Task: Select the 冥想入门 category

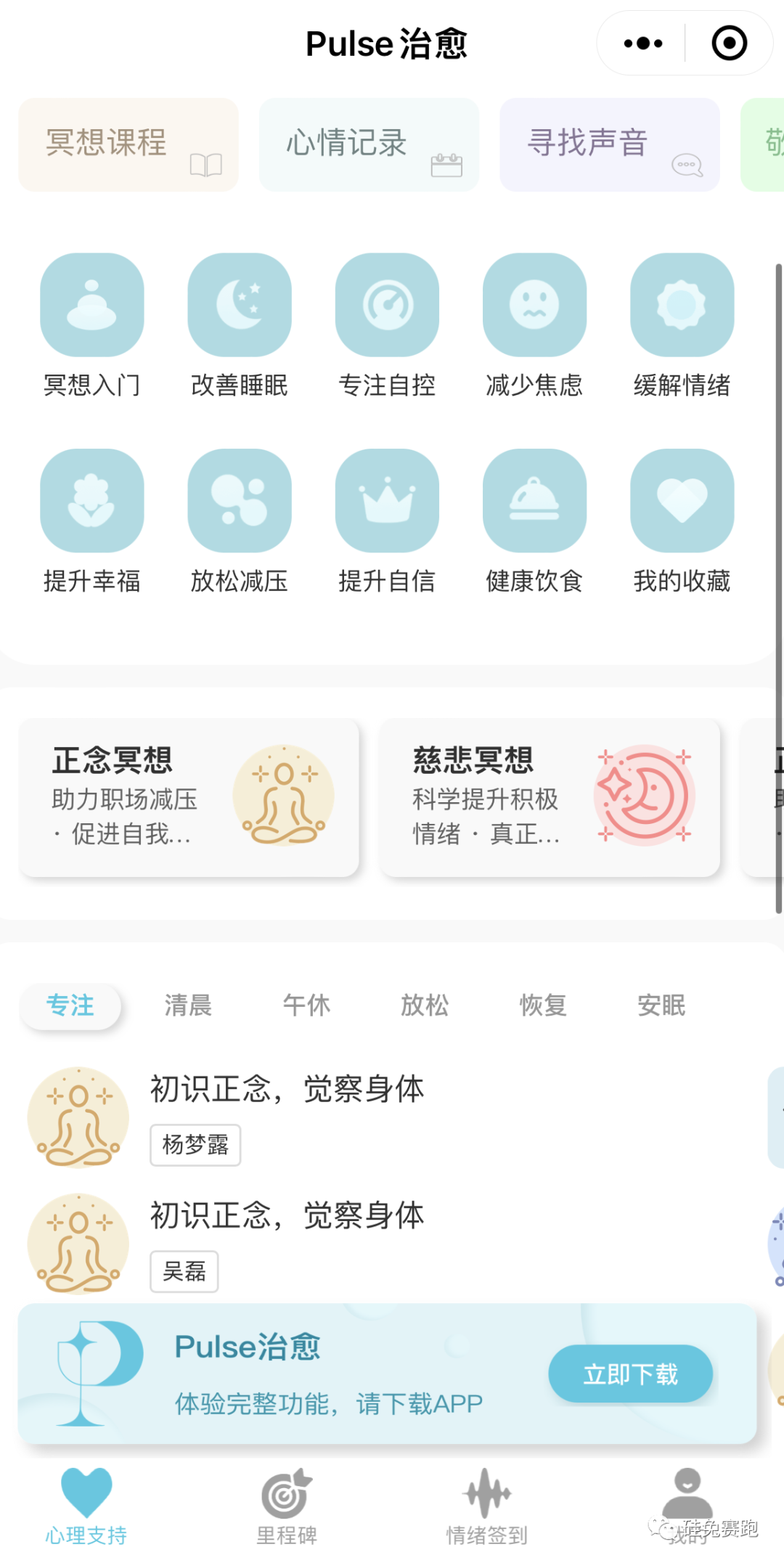Action: point(92,325)
